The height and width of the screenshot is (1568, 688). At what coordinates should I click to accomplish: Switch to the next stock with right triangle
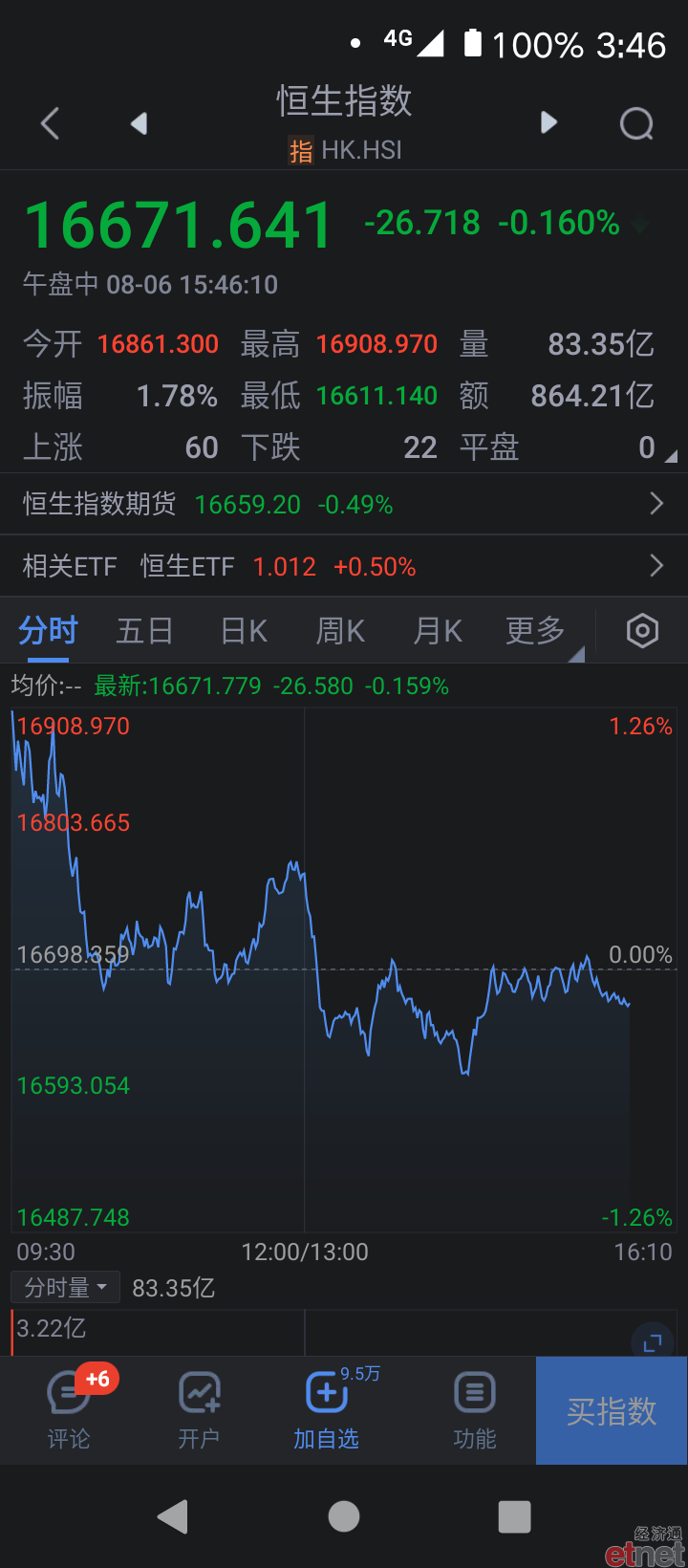point(548,122)
